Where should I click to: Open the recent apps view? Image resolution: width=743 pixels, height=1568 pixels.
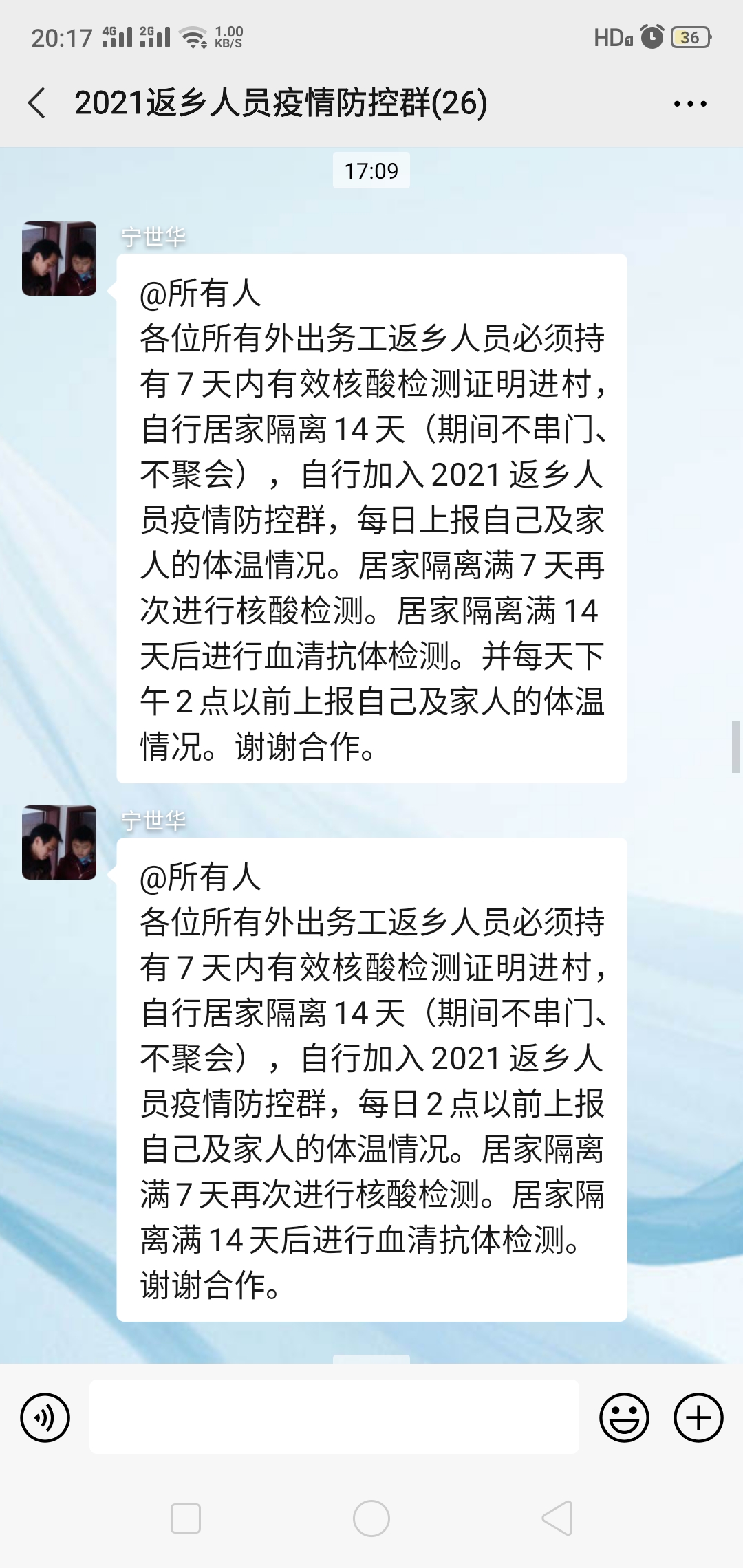[186, 1518]
